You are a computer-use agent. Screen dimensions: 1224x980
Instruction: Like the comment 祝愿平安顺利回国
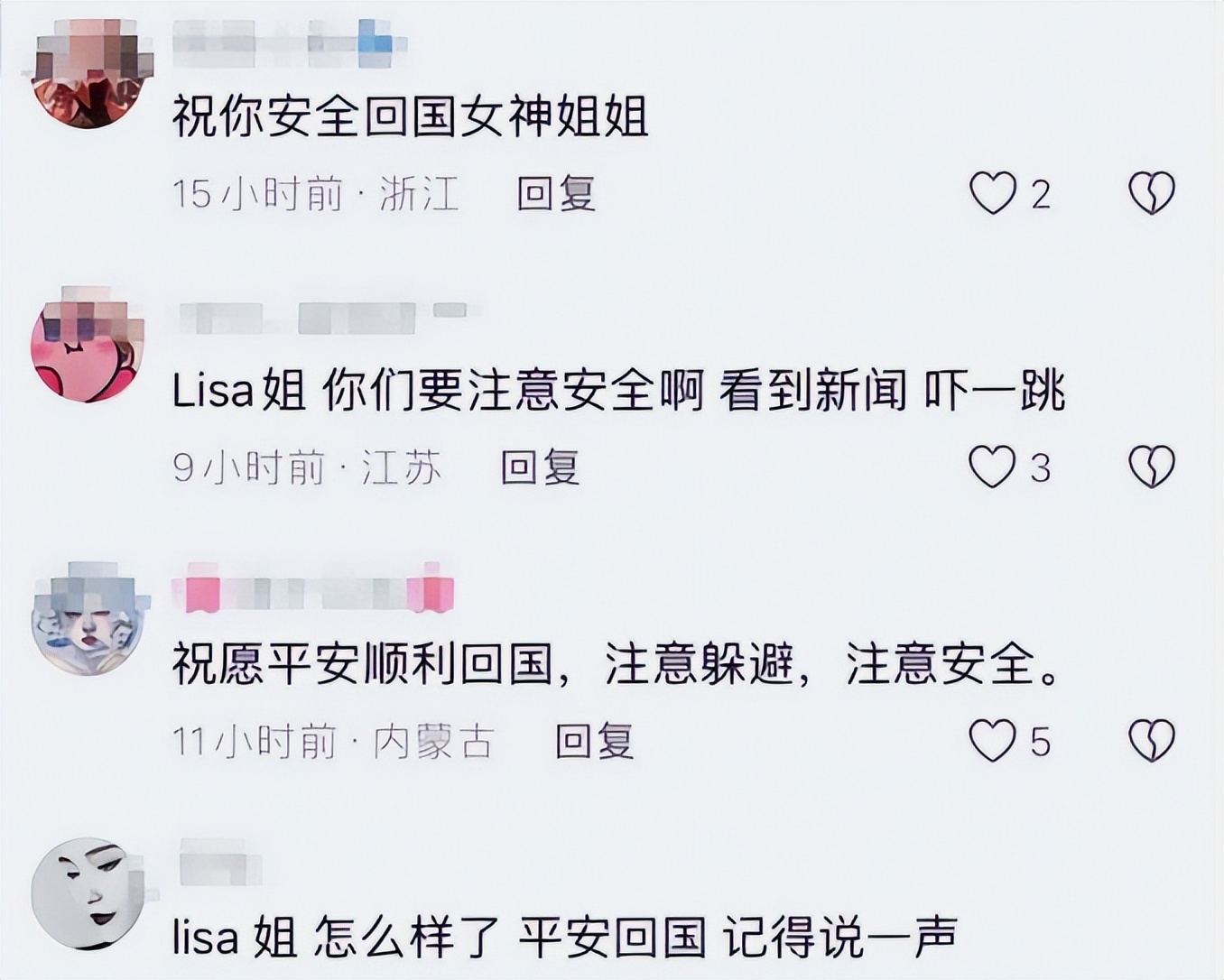(992, 742)
